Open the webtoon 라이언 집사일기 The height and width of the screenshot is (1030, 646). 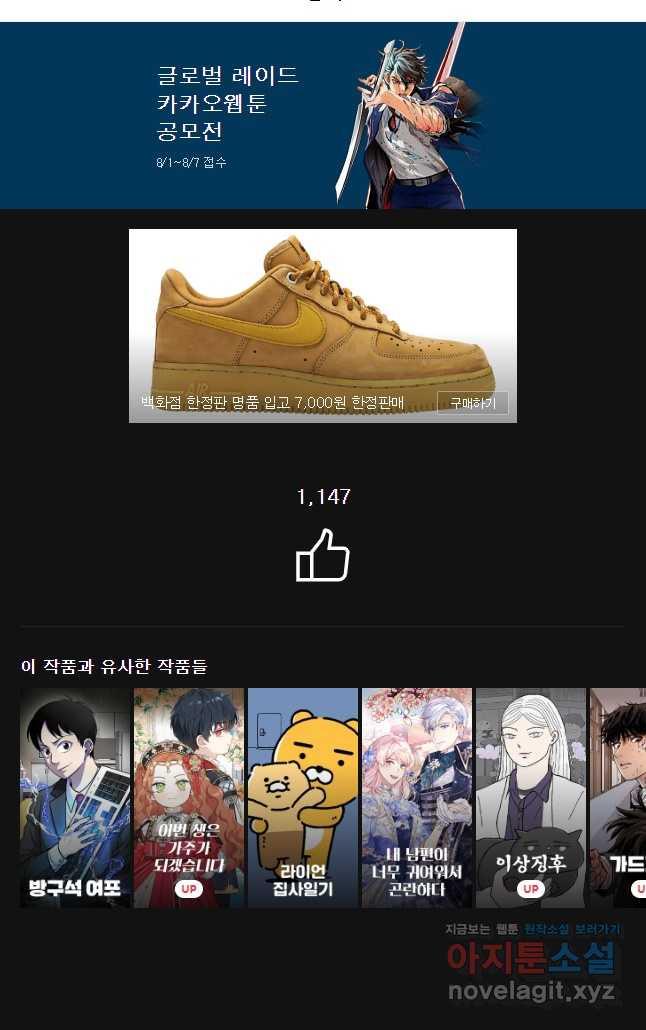303,797
